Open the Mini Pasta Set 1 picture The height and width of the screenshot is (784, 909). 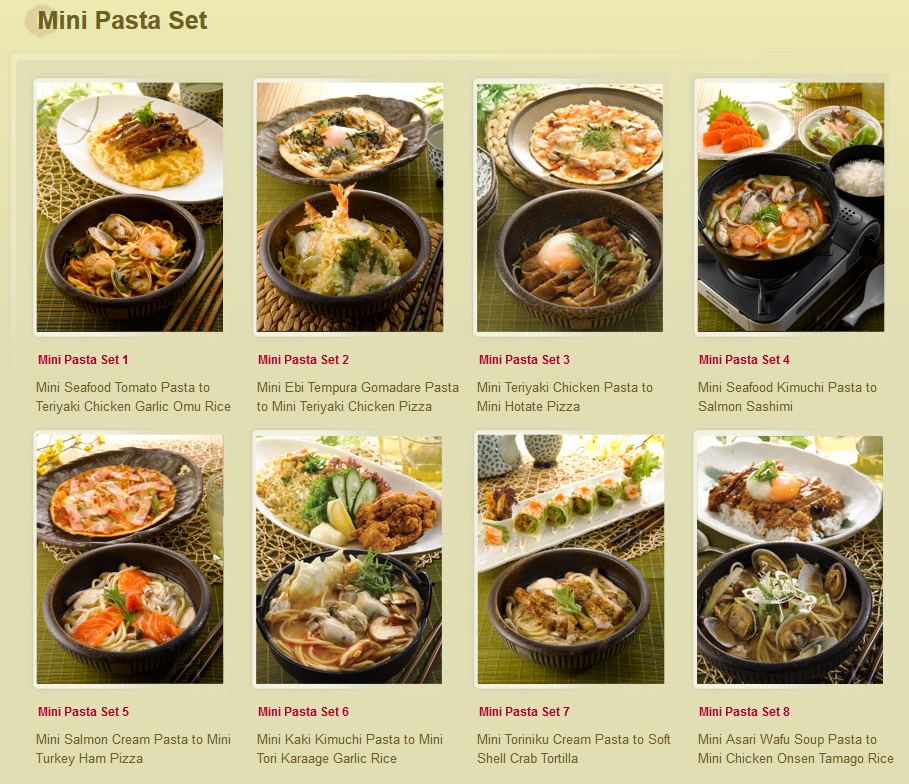129,207
